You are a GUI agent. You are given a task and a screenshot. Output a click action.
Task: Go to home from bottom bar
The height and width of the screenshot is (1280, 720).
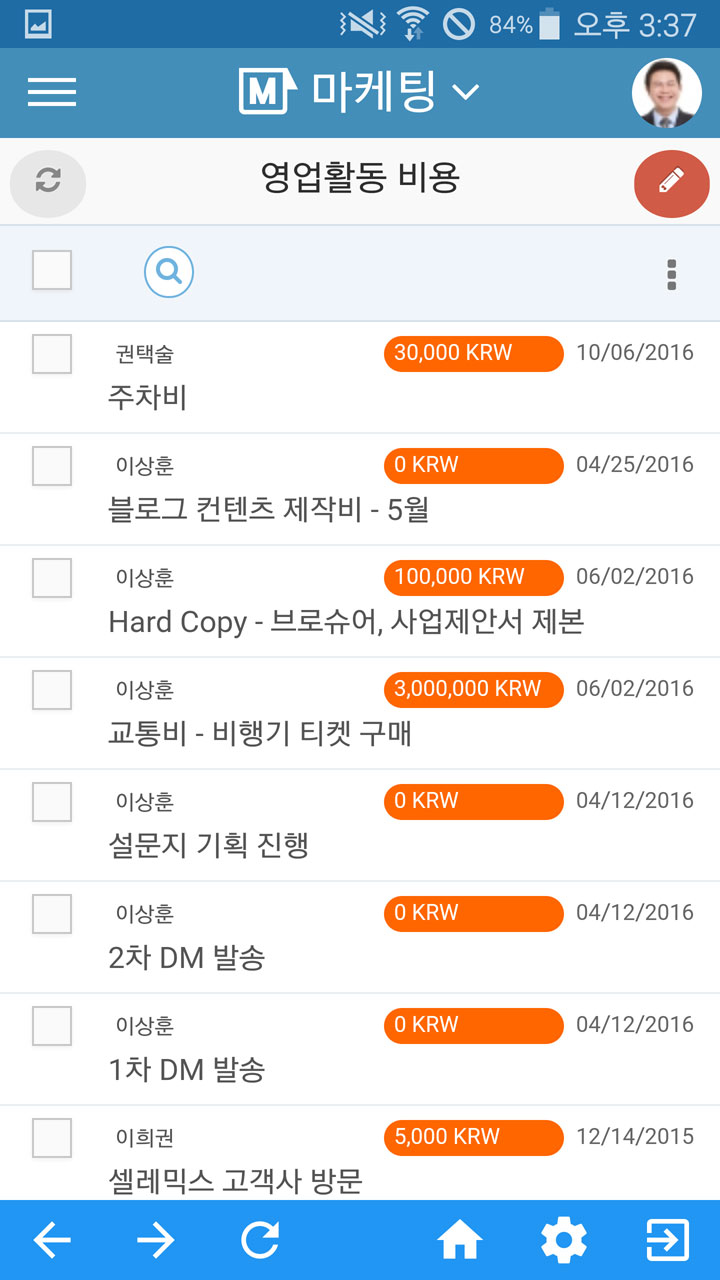point(460,1241)
